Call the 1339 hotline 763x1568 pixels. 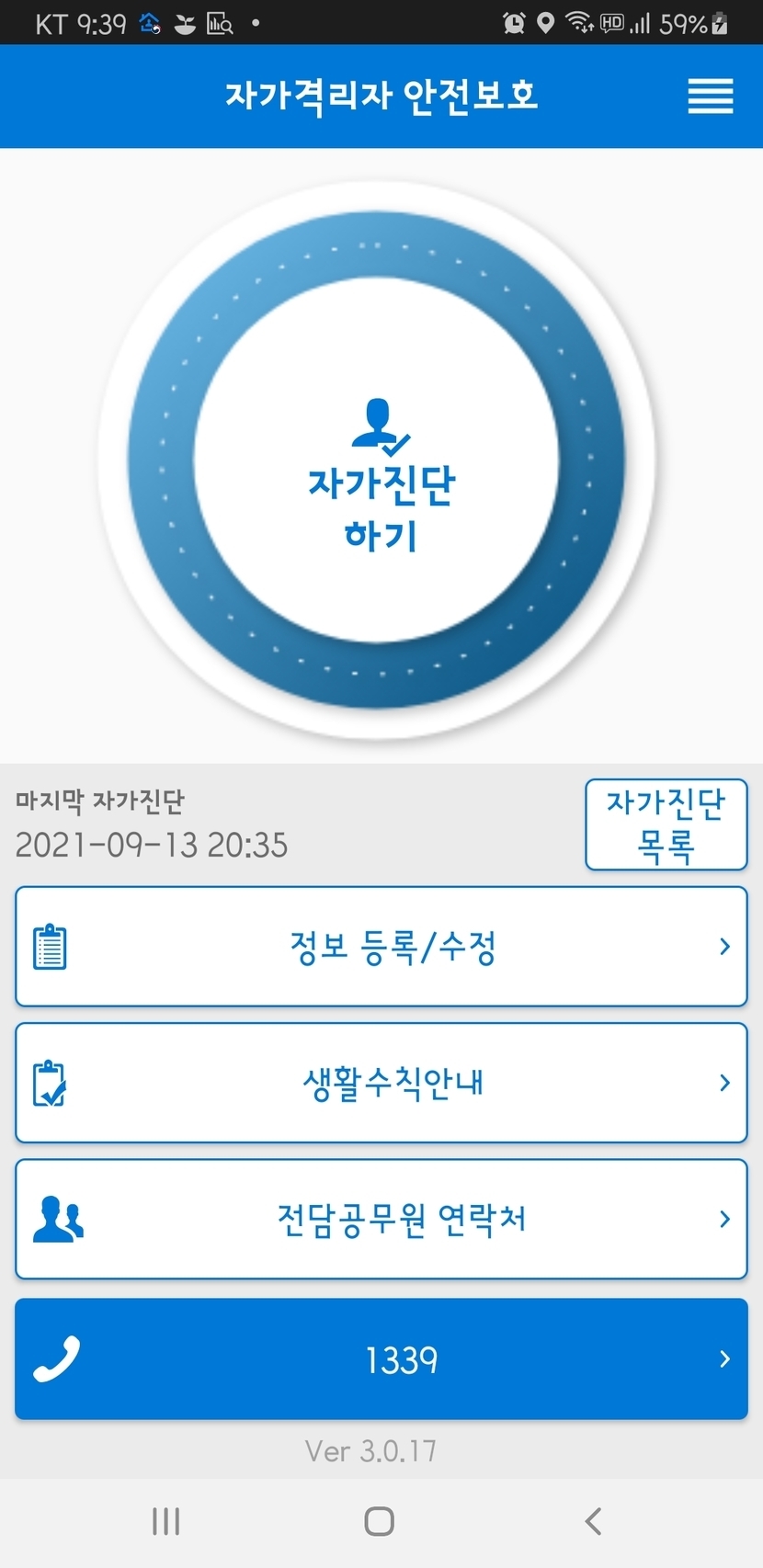coord(381,1358)
